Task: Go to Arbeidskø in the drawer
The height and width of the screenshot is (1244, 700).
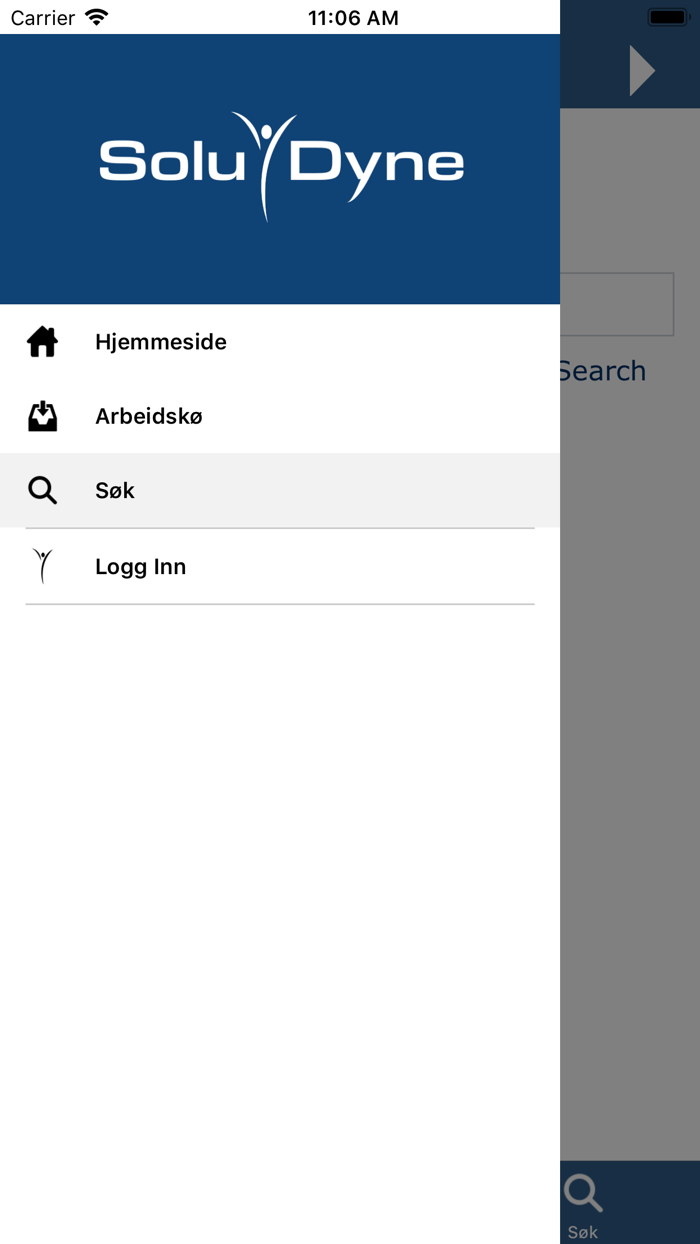Action: pos(280,416)
